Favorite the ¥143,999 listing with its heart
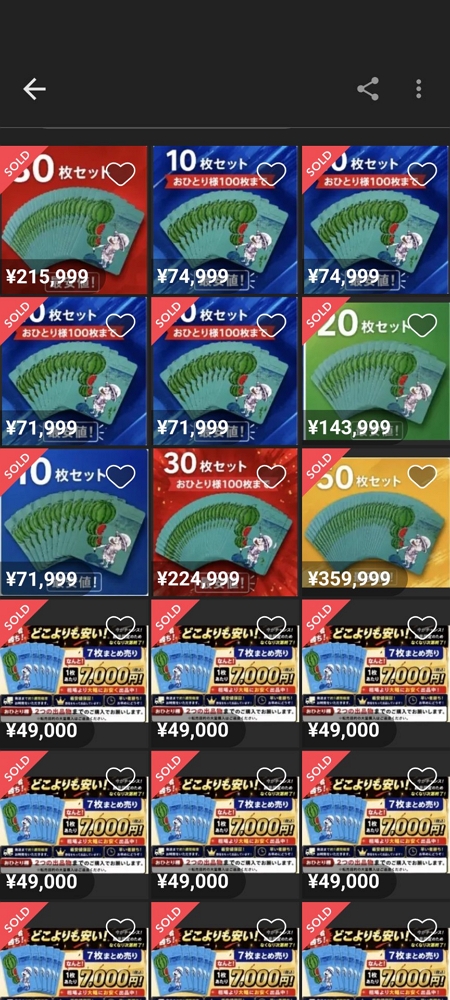This screenshot has height=1000, width=450. click(422, 325)
